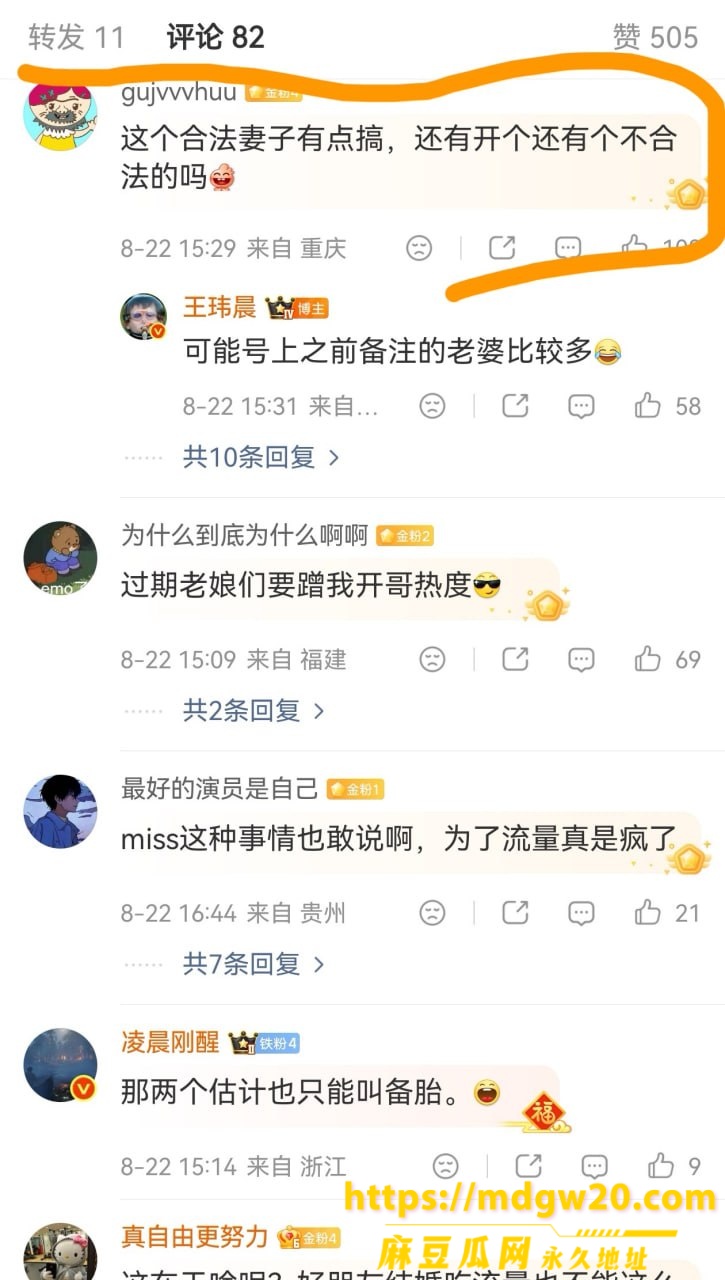Like the comment from 贵州 with 21 likes
This screenshot has height=1280, width=725.
point(648,912)
